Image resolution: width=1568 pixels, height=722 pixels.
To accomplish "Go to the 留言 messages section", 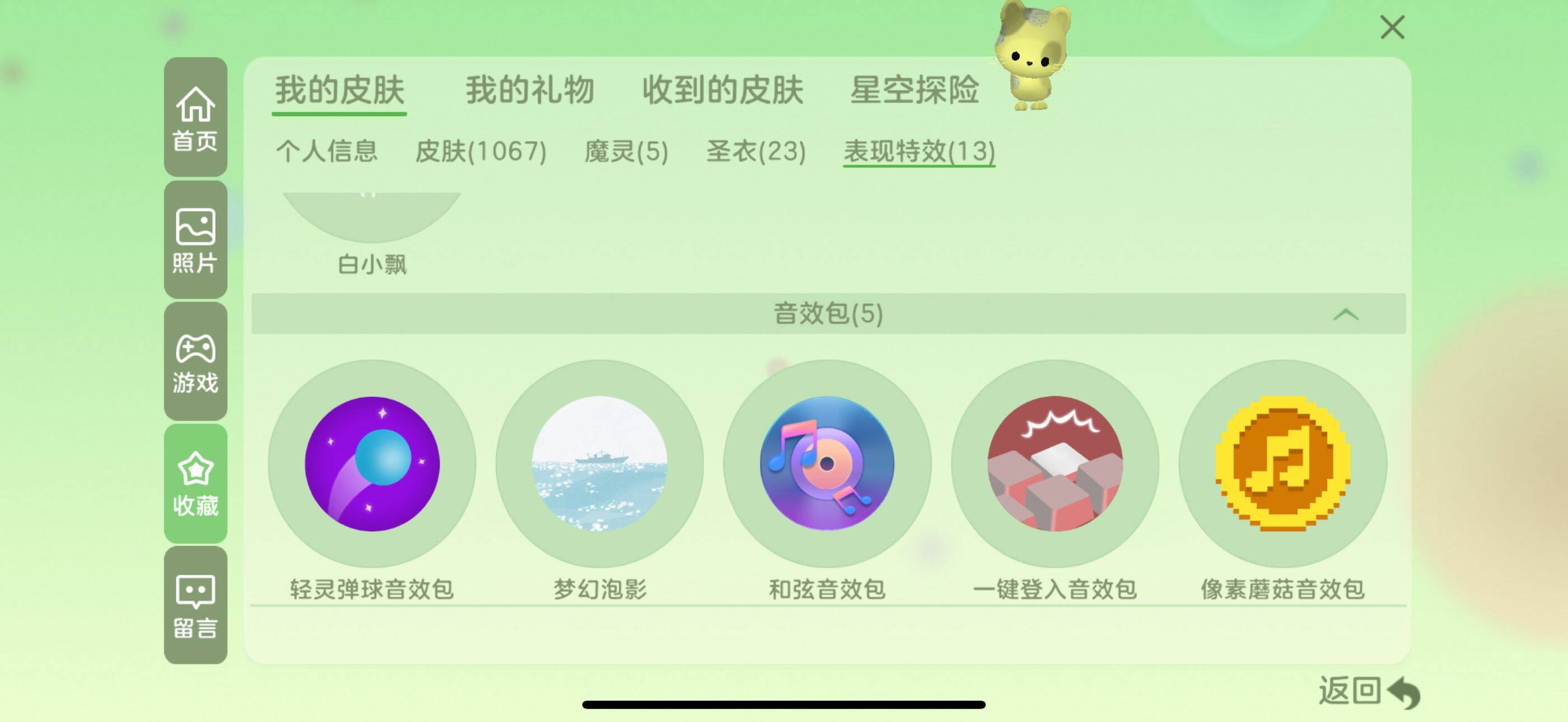I will [x=195, y=605].
